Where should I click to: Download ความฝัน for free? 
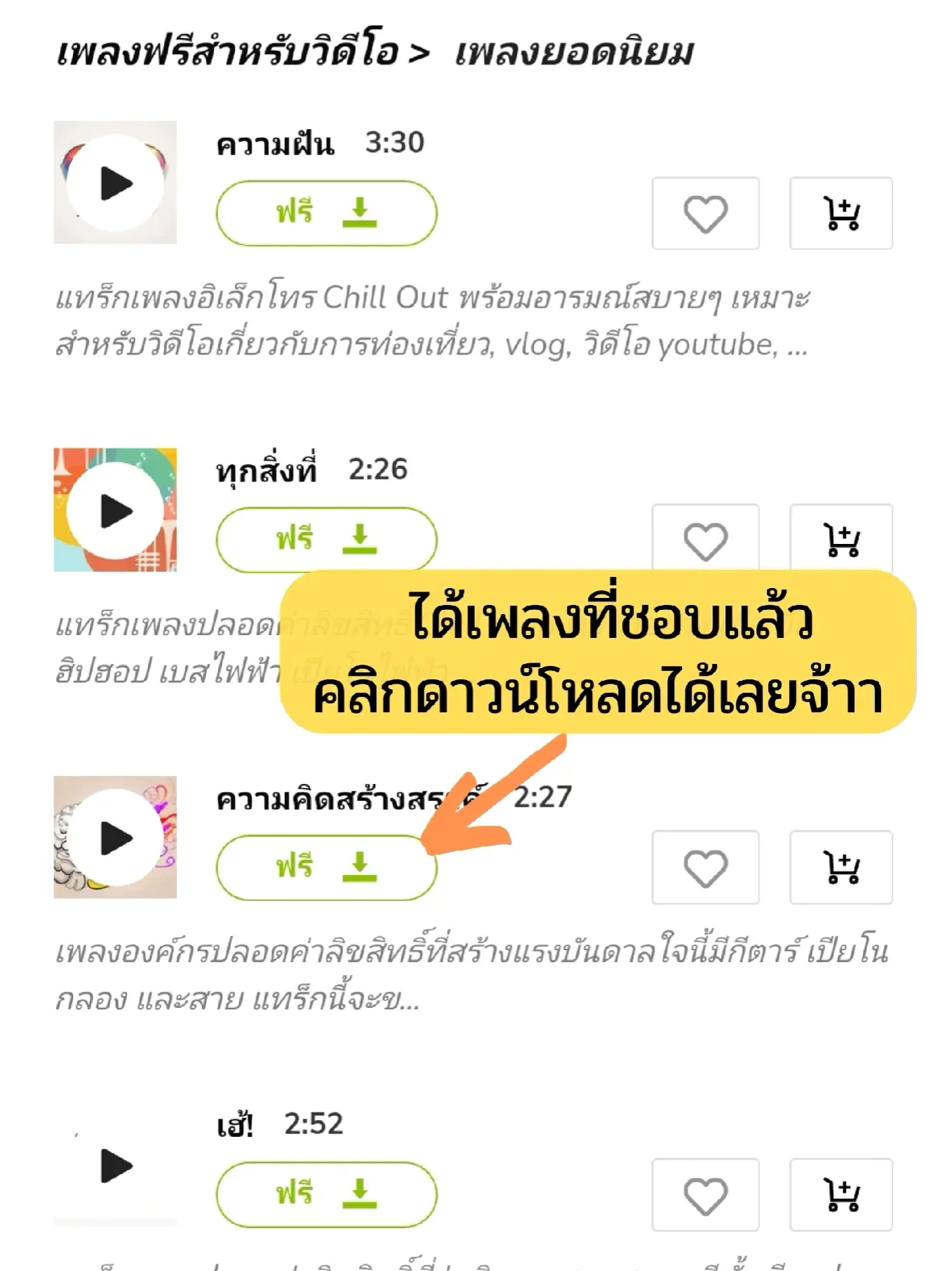pyautogui.click(x=326, y=213)
